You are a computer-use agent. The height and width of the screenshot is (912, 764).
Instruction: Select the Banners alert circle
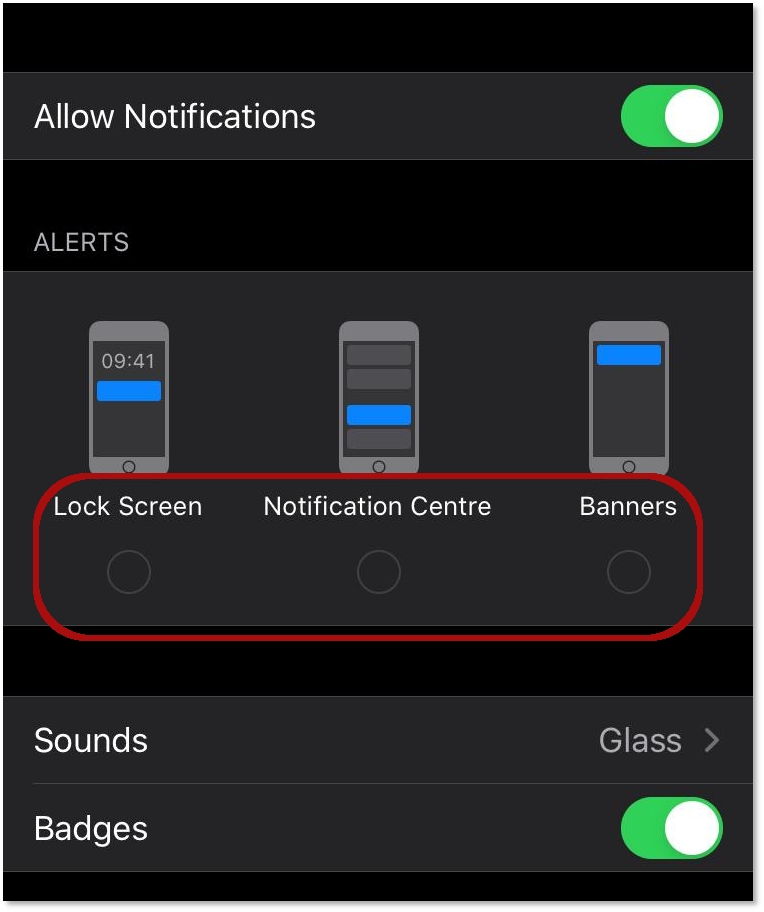click(x=629, y=571)
